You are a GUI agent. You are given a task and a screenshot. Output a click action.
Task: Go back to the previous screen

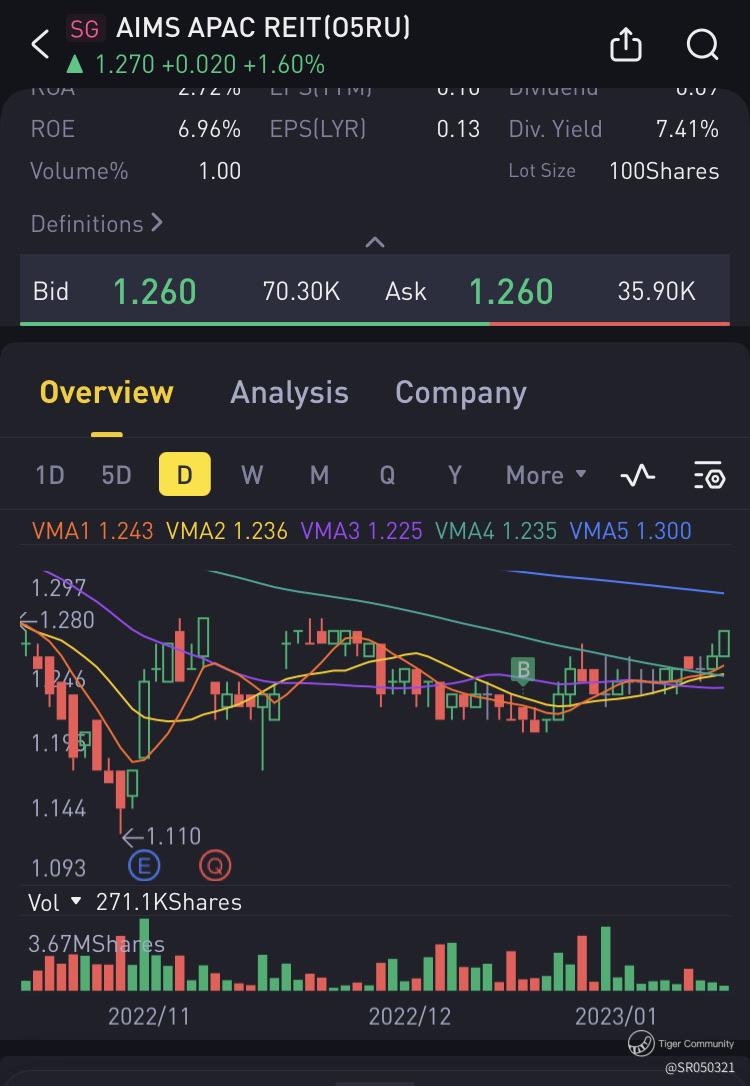[x=40, y=44]
